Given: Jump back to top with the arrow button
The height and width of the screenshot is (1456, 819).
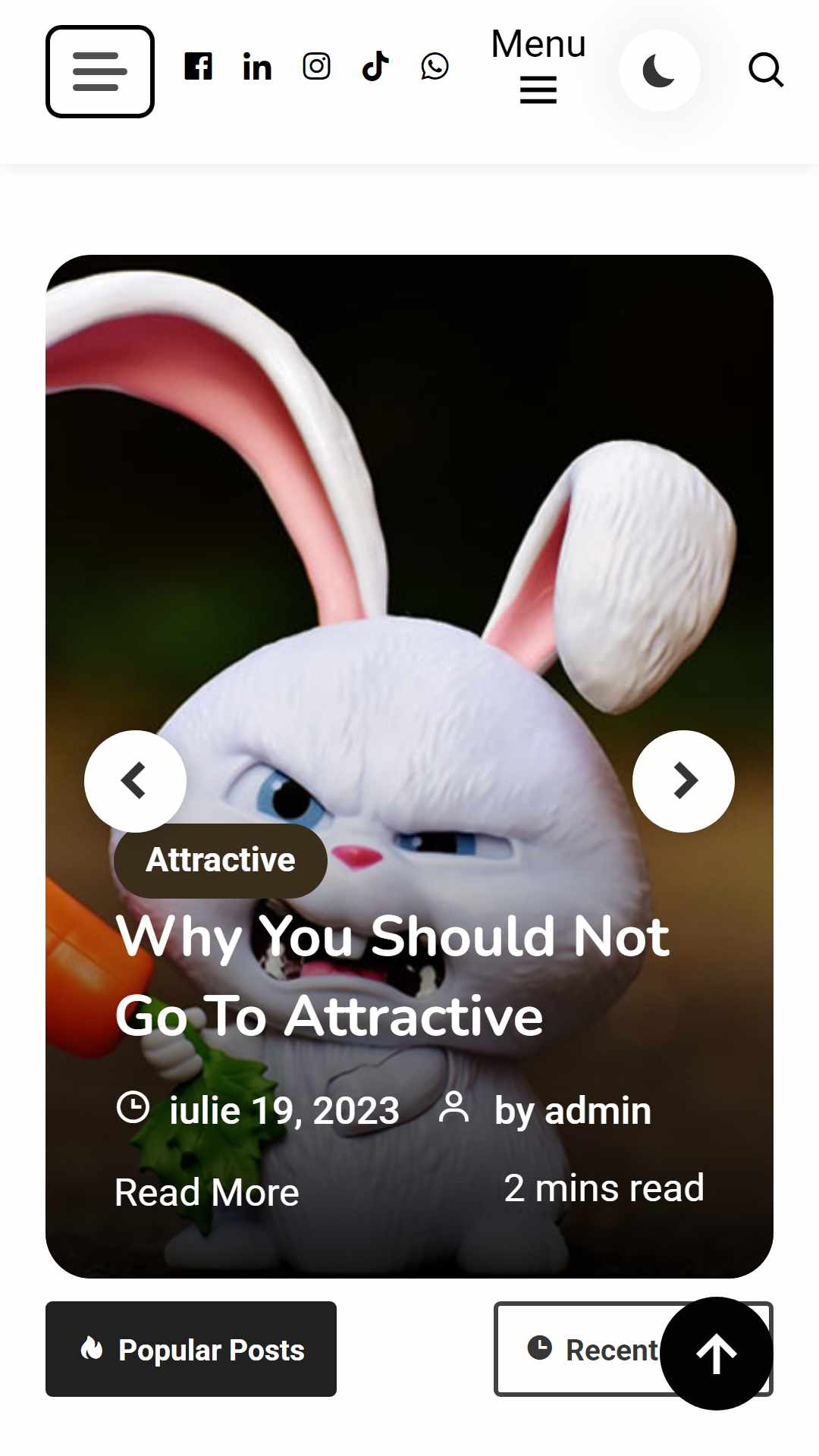Looking at the screenshot, I should 717,1354.
